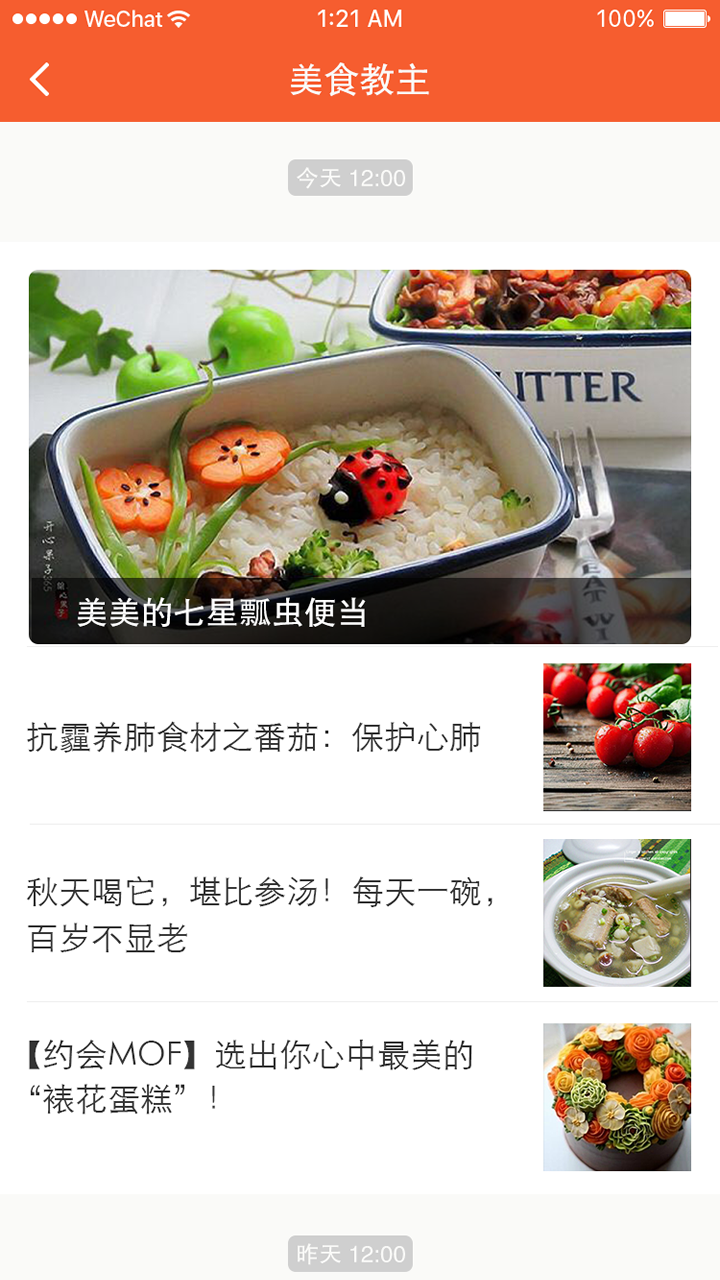
Task: Go back using the top-left arrow
Action: coord(39,79)
